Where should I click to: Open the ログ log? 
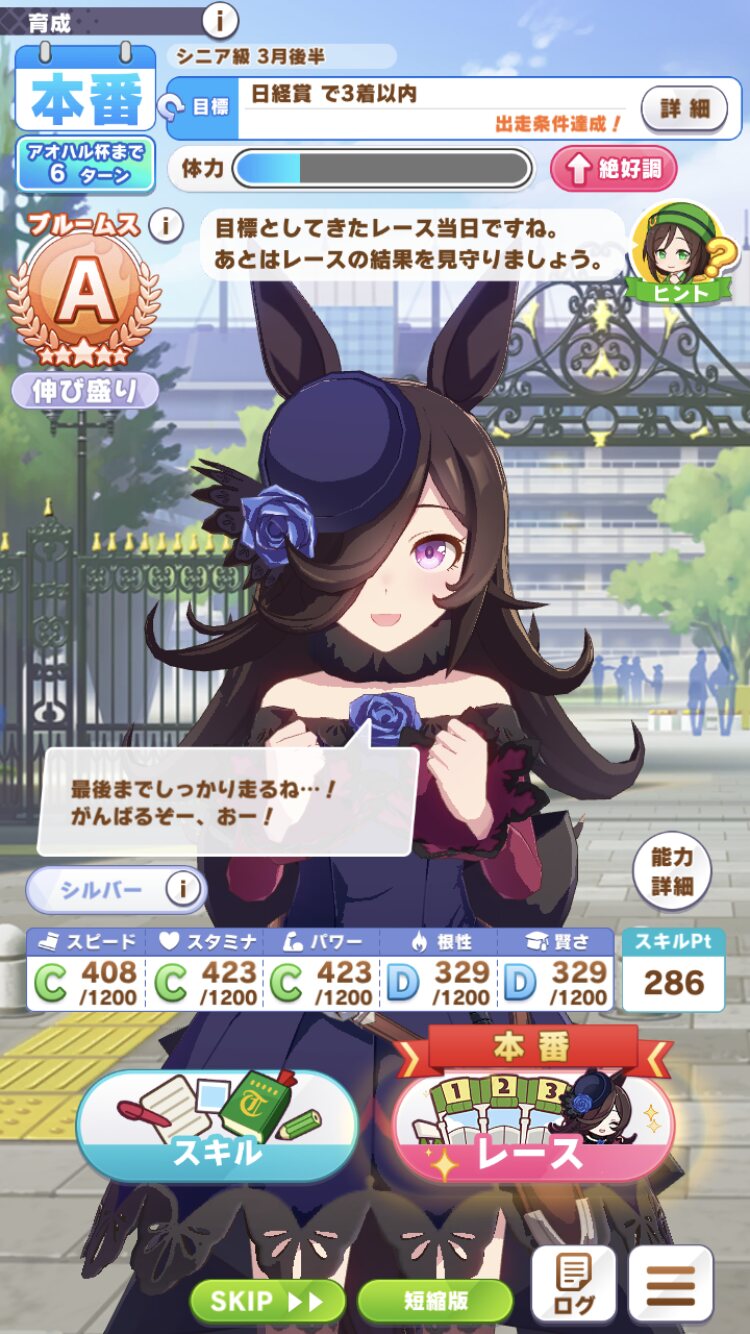(573, 1284)
